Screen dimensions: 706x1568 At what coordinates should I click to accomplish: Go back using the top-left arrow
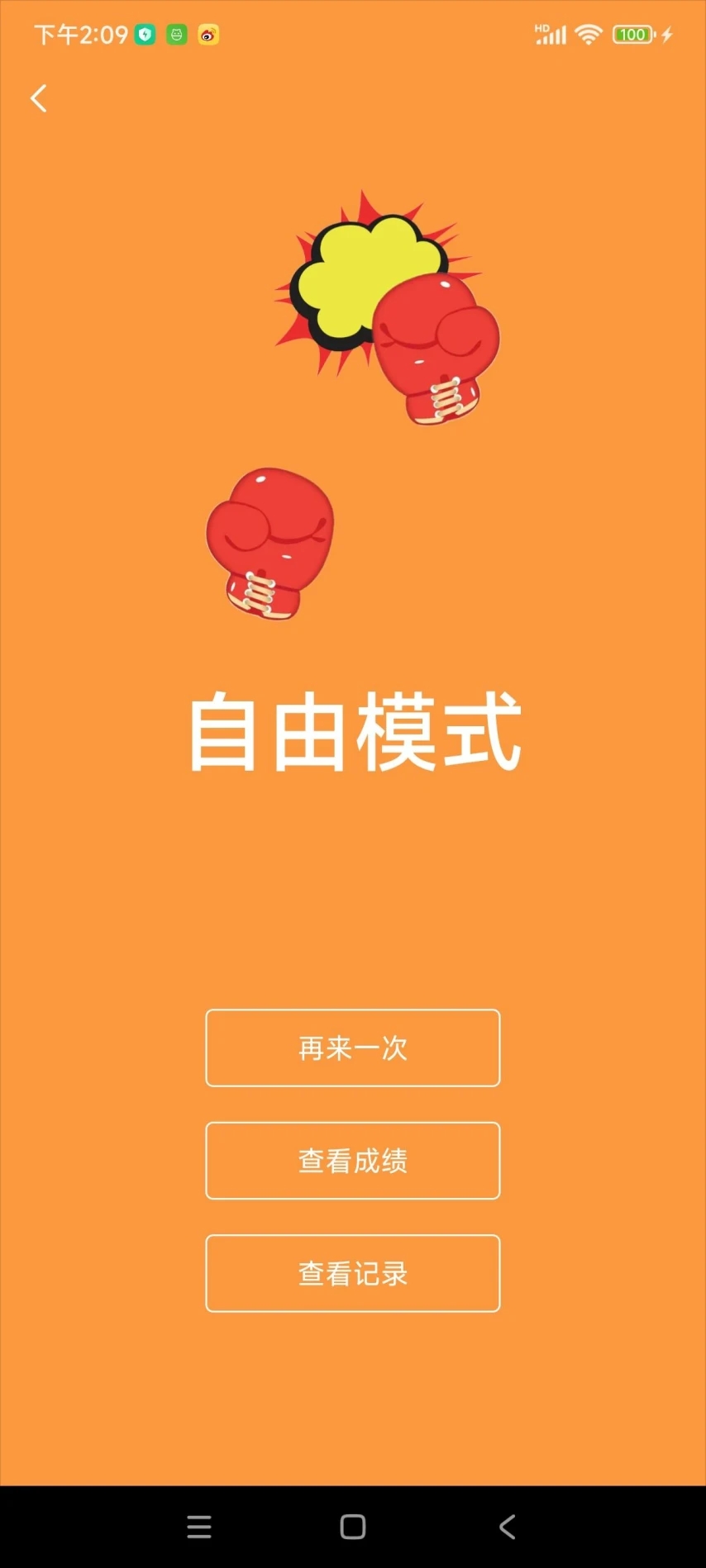click(x=38, y=98)
